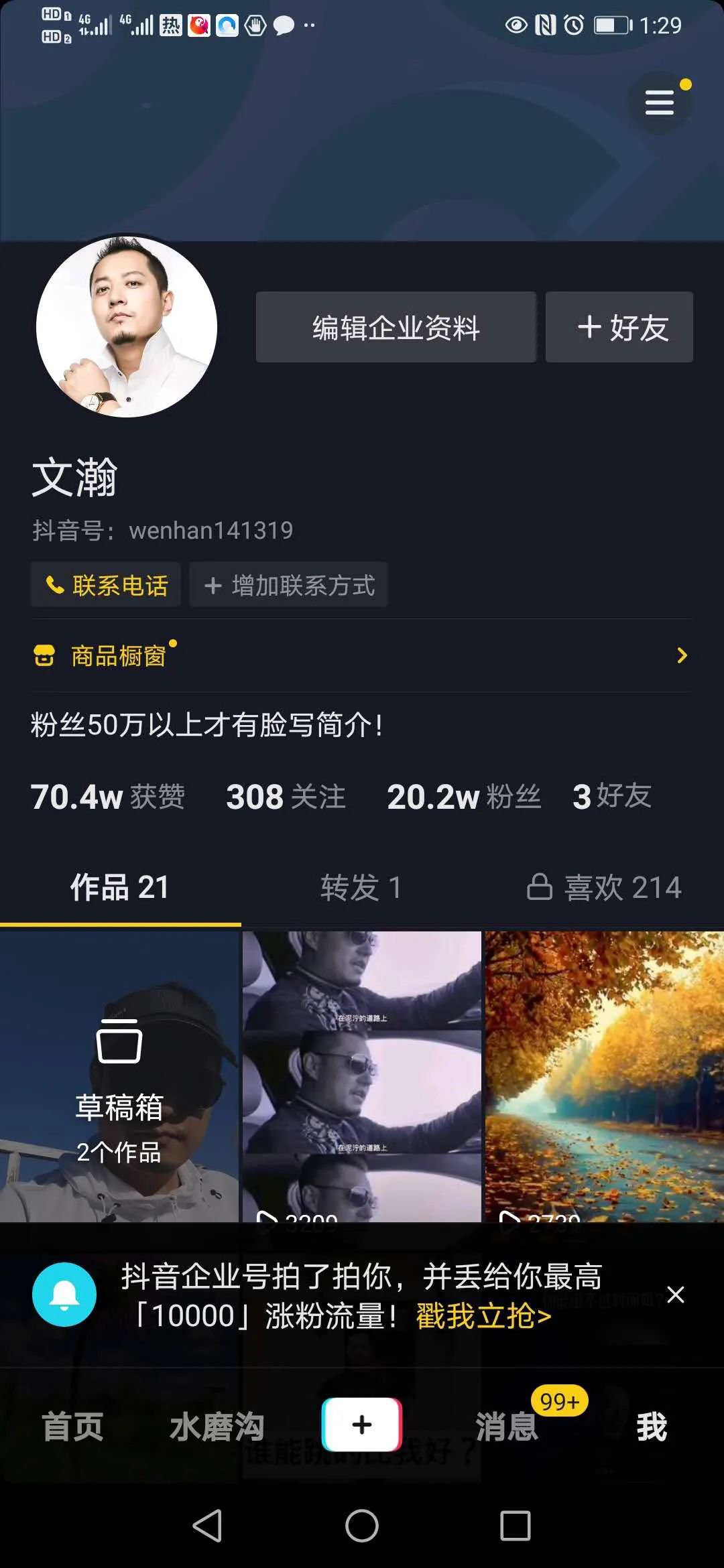Open the 商品橱窗 product showcase
Screen dimensions: 724x1568
[119, 656]
